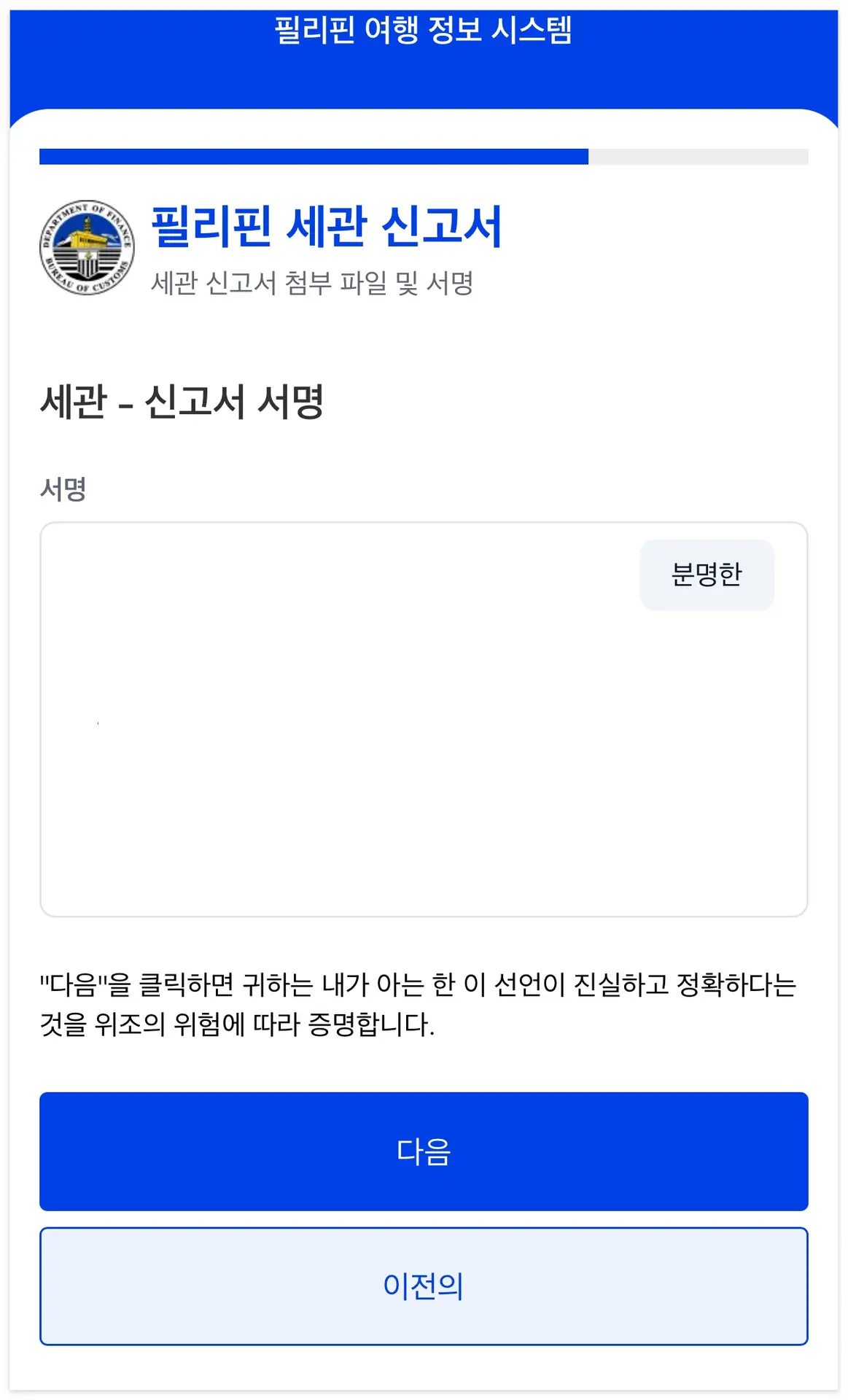848x1400 pixels.
Task: Tap inside the 서명 signature box
Action: [424, 719]
